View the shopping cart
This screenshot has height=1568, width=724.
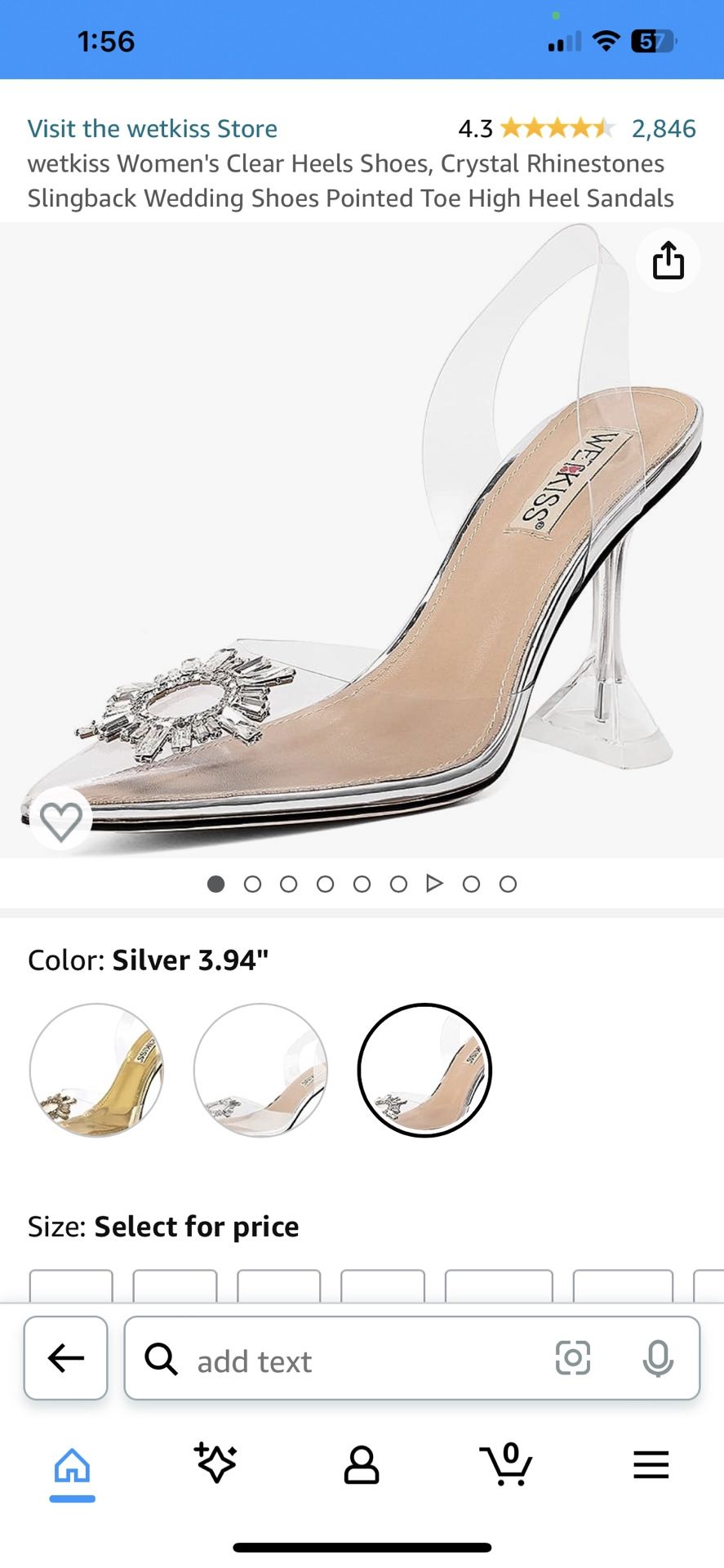507,1464
